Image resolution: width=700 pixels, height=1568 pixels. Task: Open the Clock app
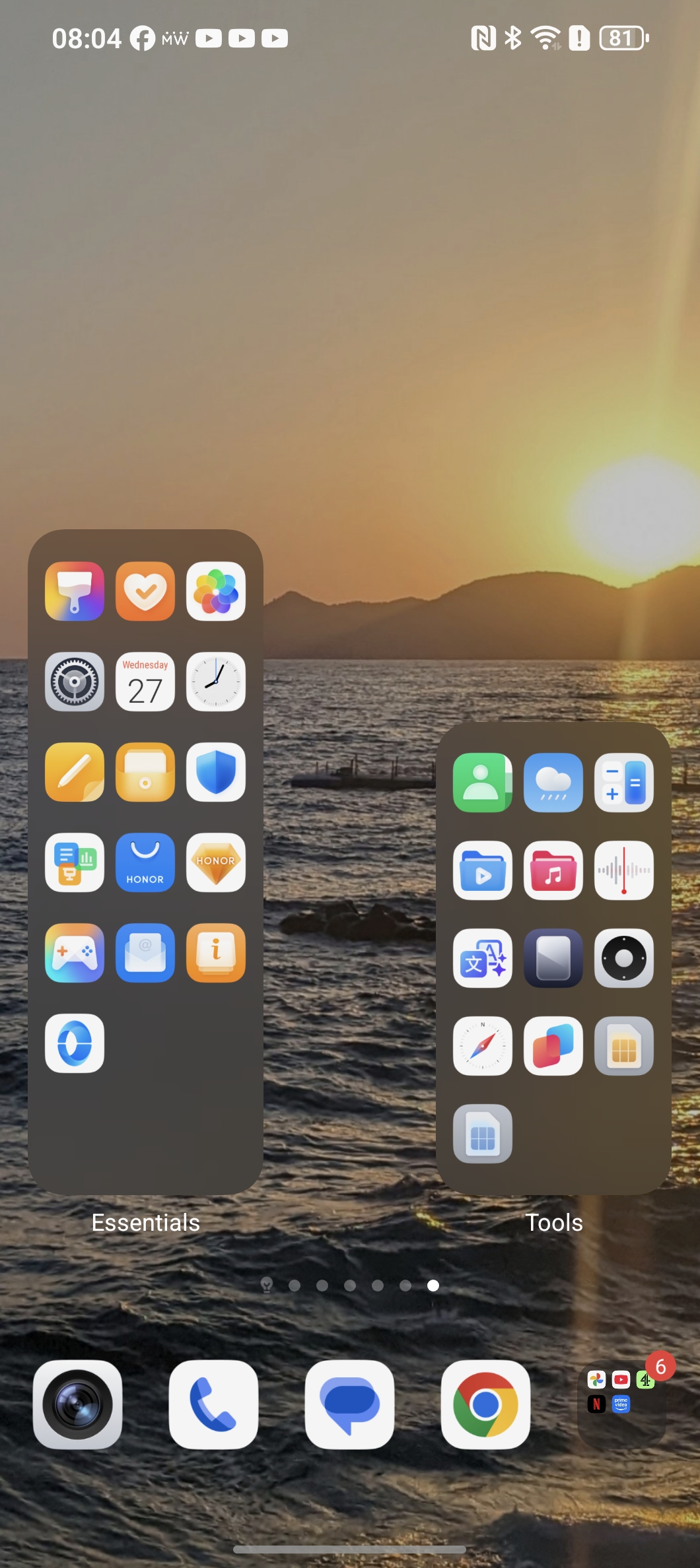(x=216, y=682)
